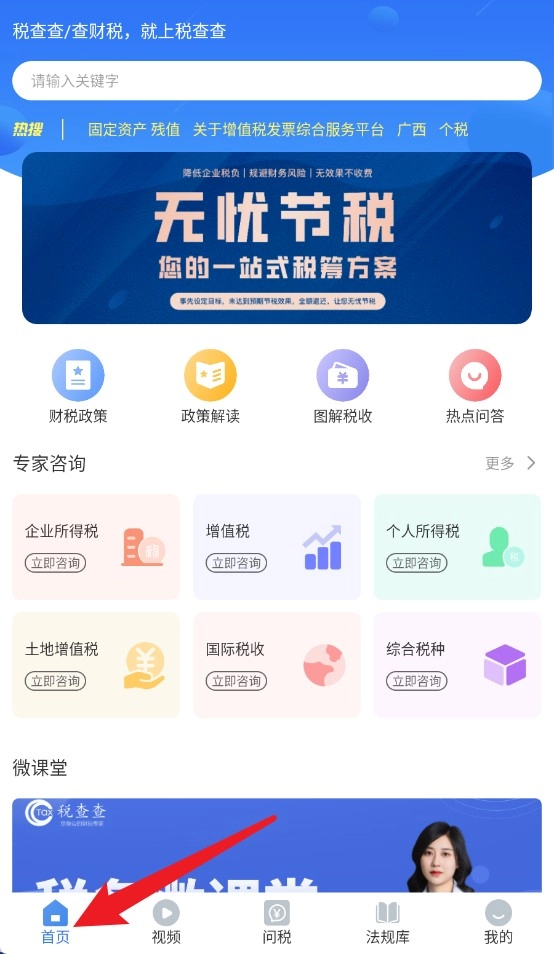Tap the keyword search box
This screenshot has height=954, width=554.
click(277, 81)
